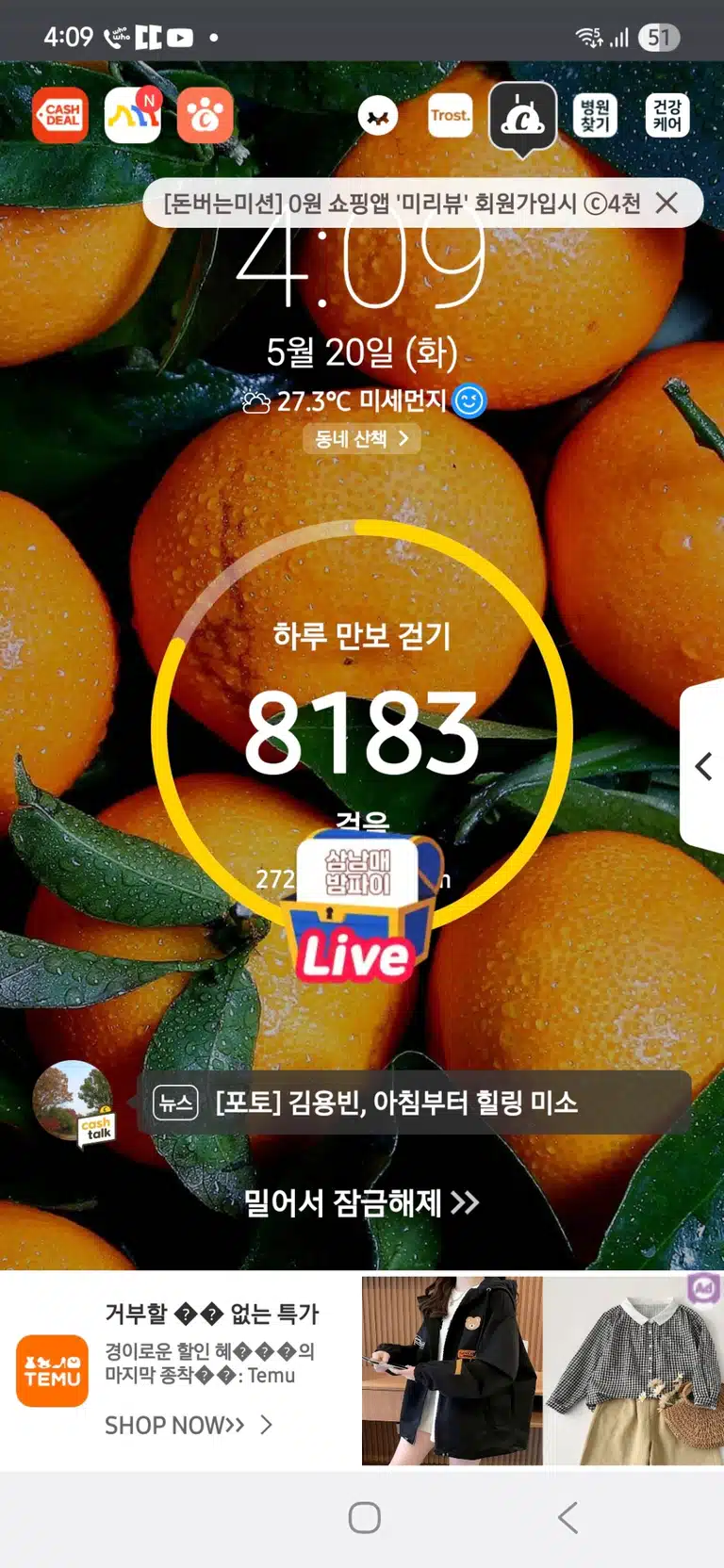Tap the system back button

coord(568,1518)
